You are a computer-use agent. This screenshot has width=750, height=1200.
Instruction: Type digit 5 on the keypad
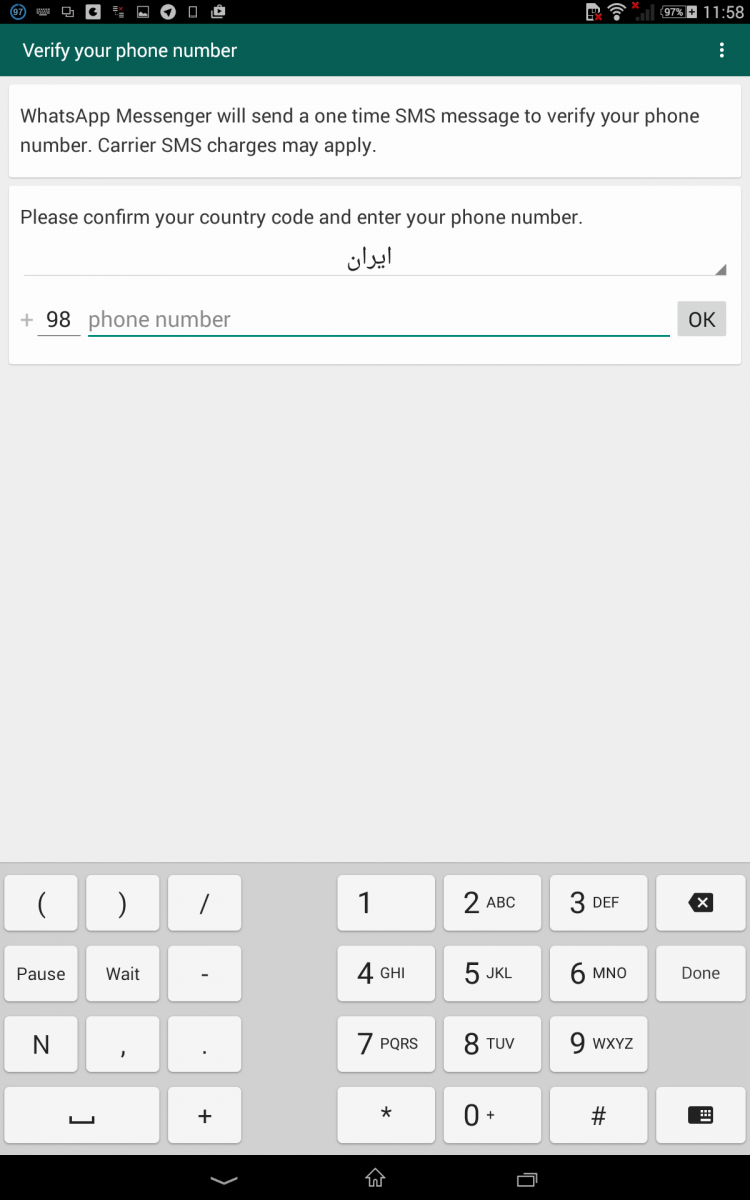pyautogui.click(x=492, y=973)
